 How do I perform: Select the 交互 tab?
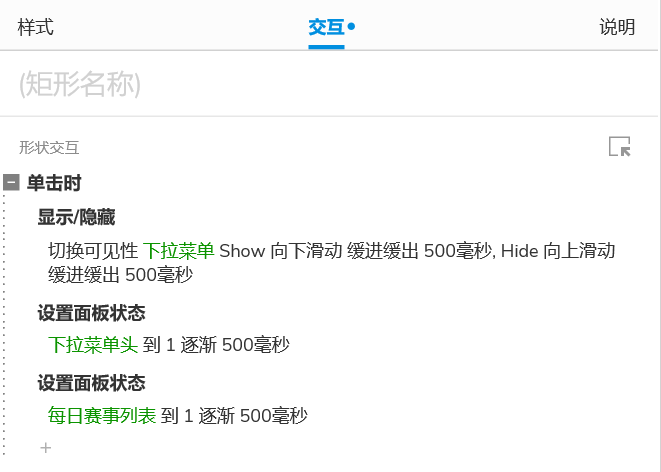point(327,27)
